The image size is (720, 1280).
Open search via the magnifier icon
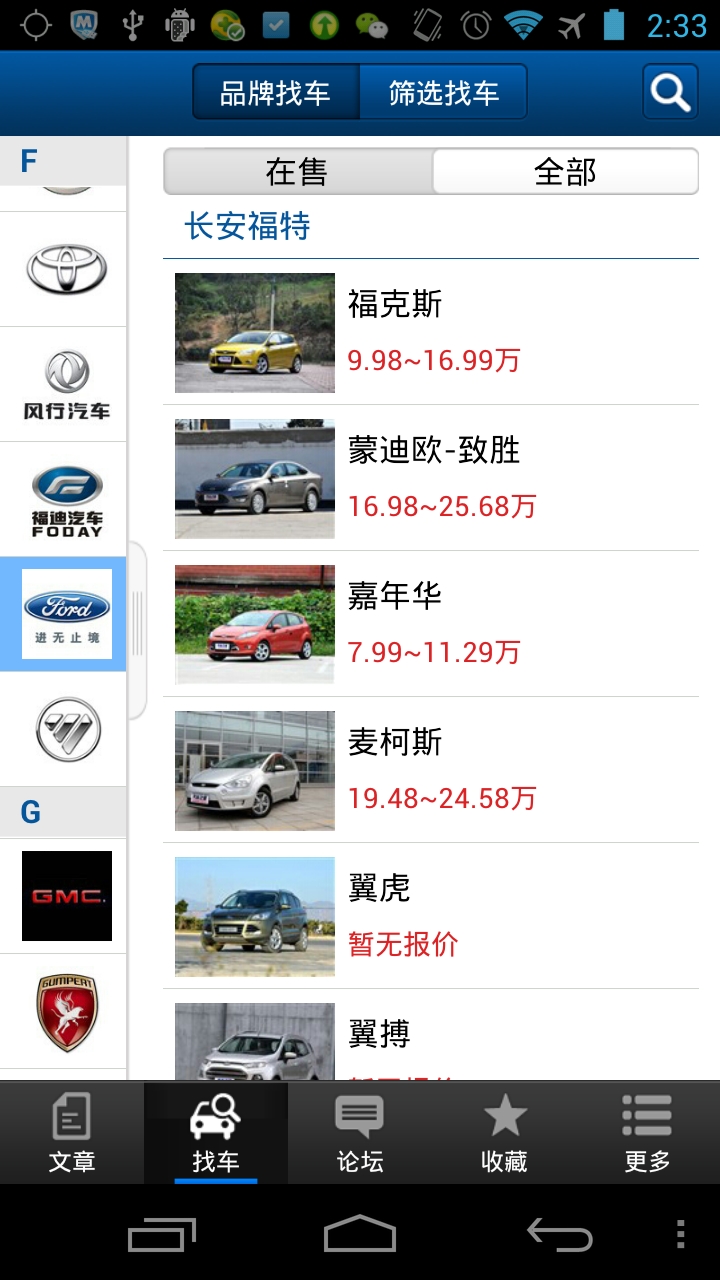(668, 92)
